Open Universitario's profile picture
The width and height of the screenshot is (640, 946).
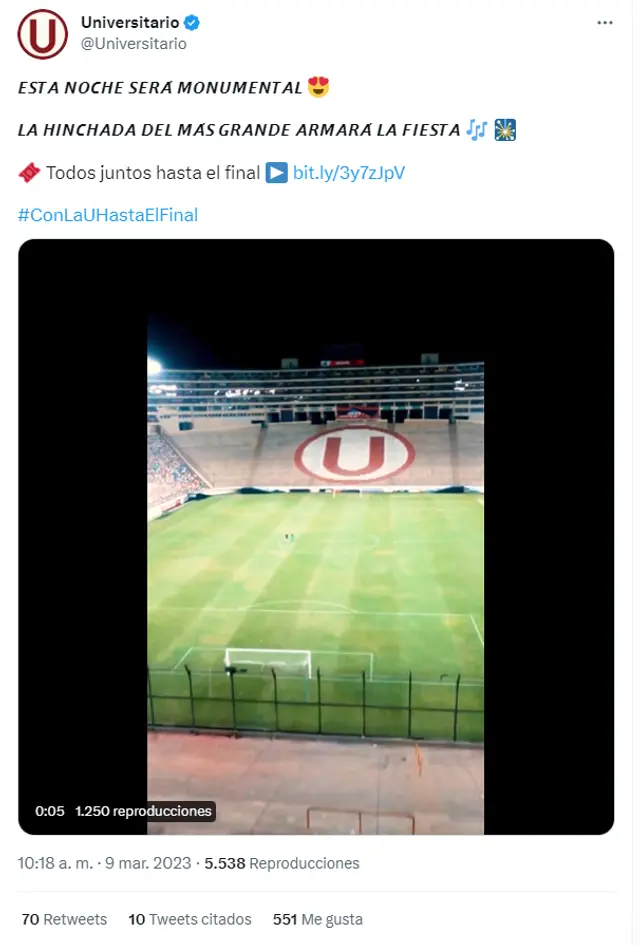(x=43, y=34)
